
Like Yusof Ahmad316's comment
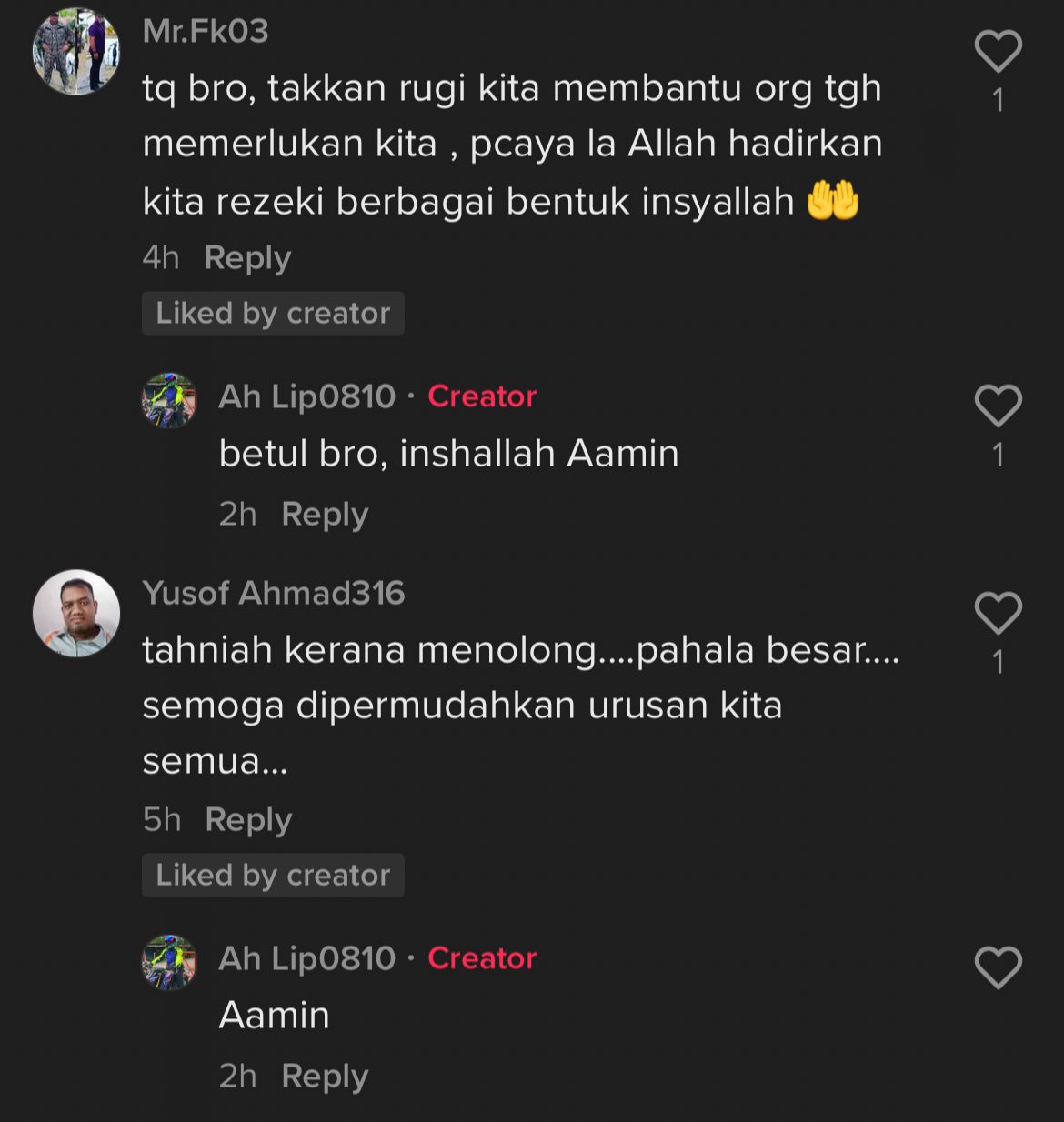pyautogui.click(x=998, y=613)
